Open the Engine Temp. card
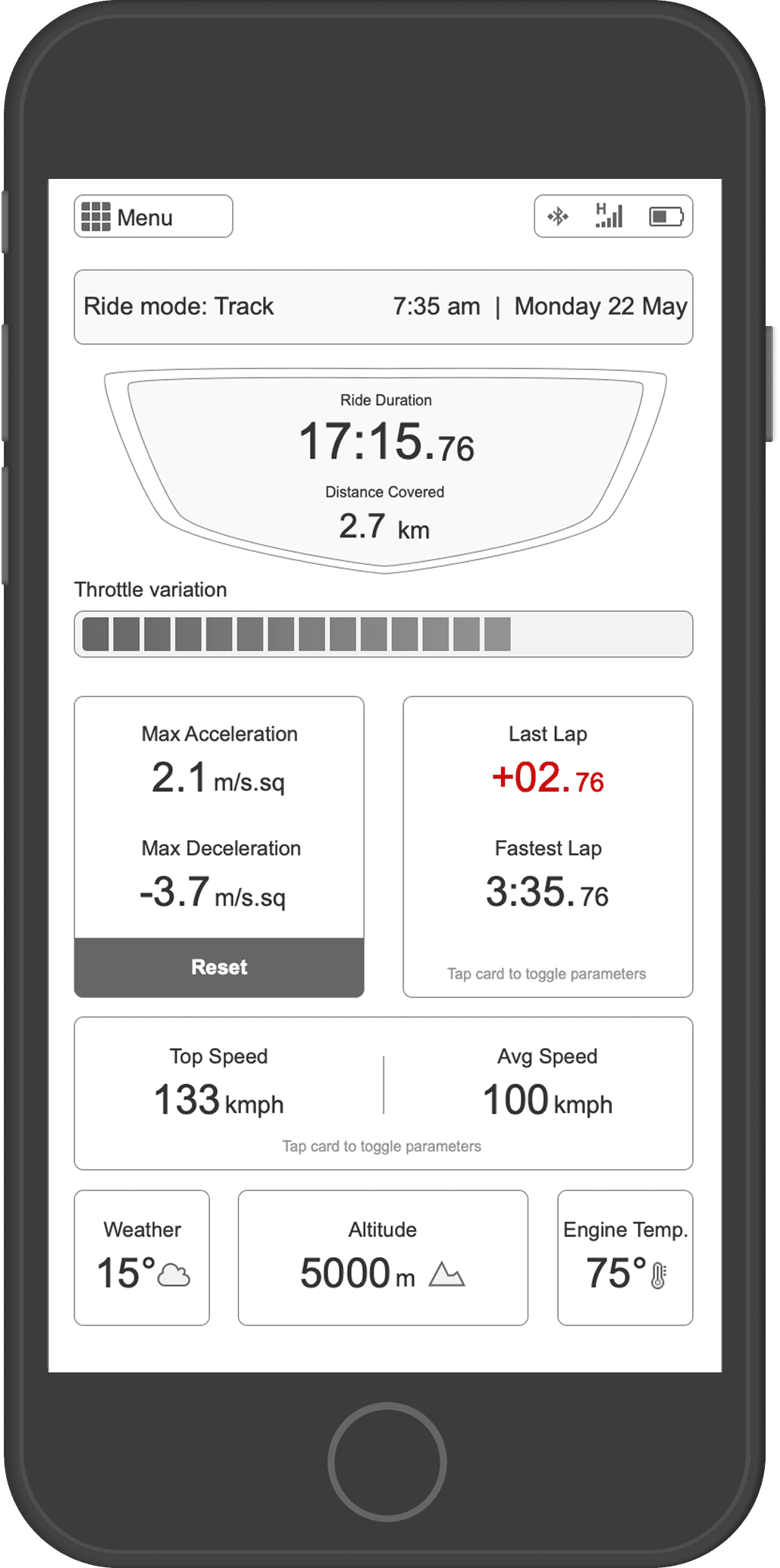 coord(625,1258)
